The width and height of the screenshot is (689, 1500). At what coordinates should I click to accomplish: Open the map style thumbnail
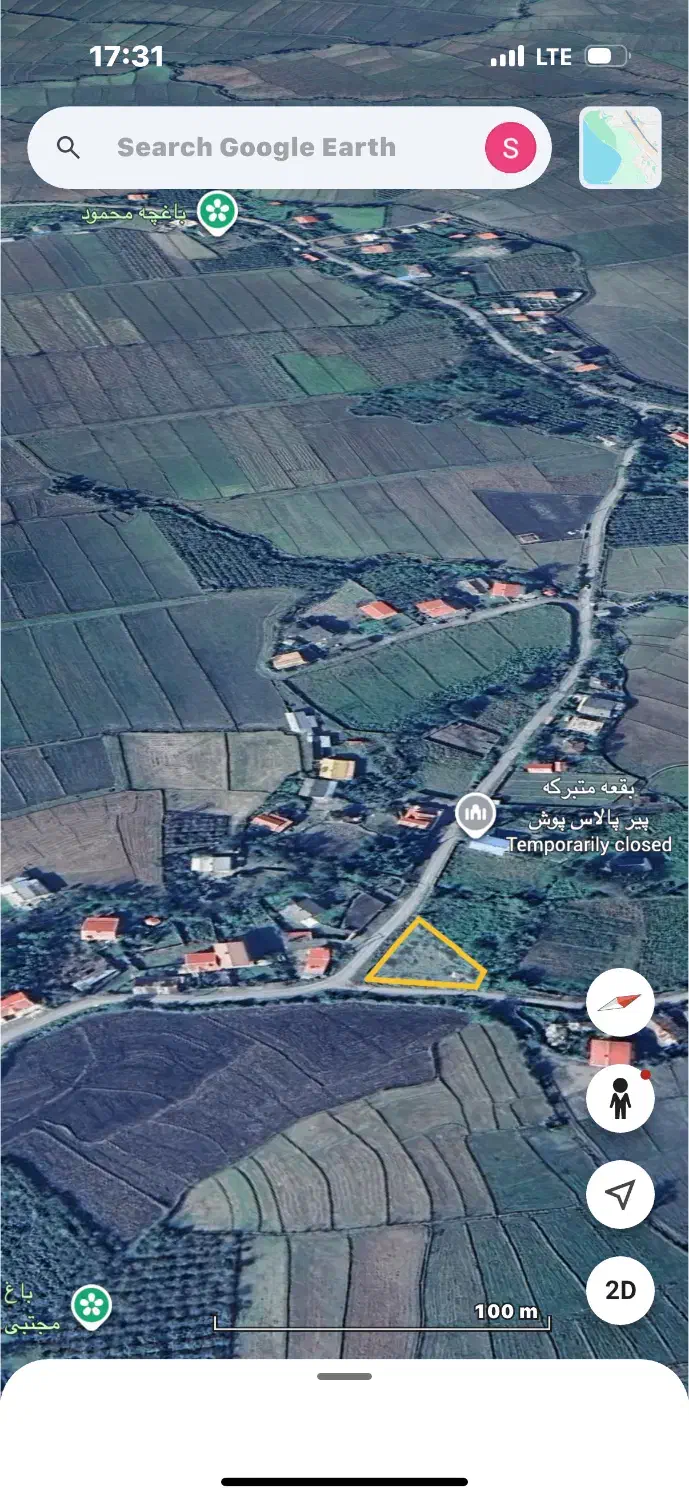[620, 148]
